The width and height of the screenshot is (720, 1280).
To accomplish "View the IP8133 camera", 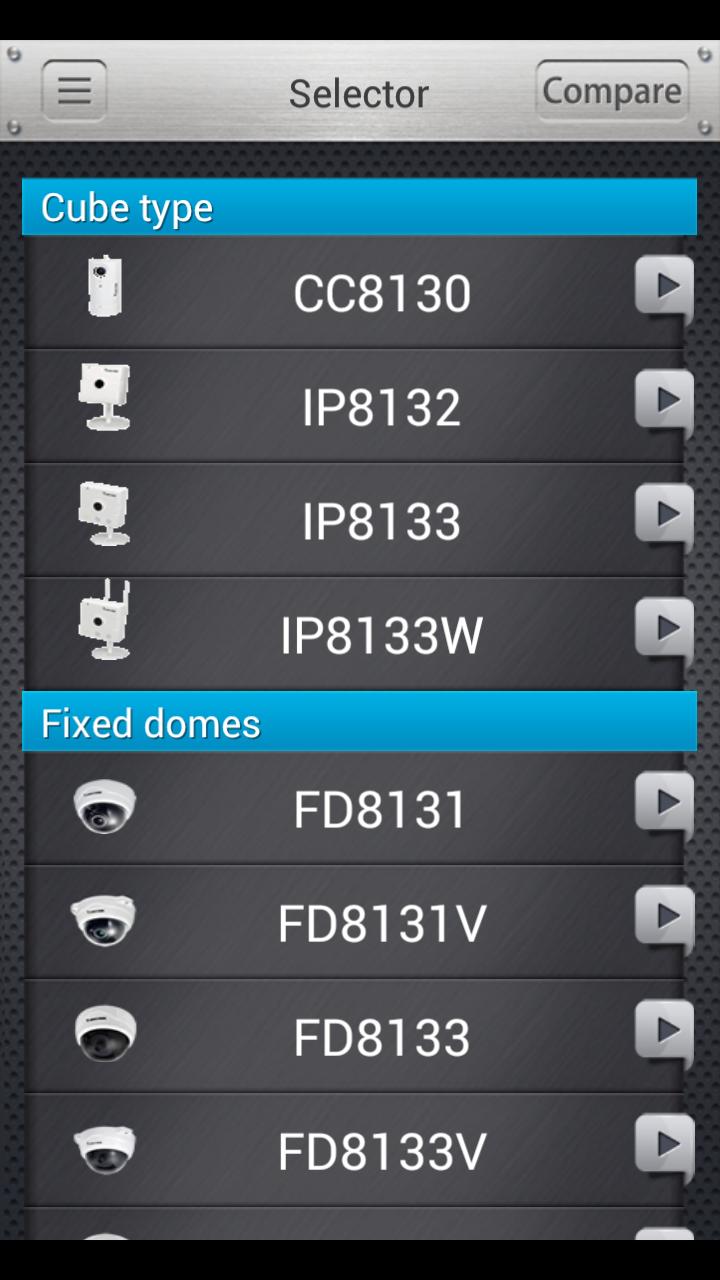I will (x=381, y=521).
